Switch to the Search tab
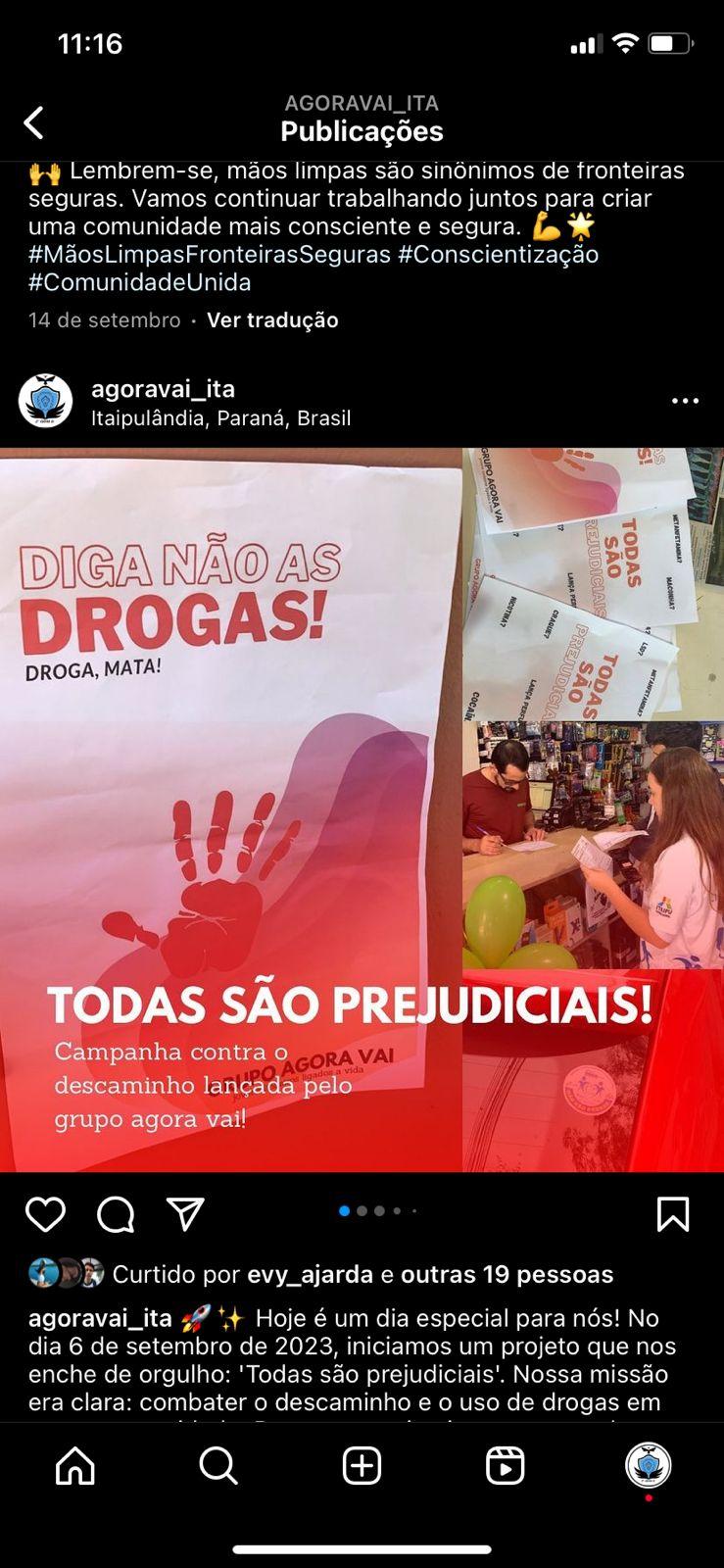 tap(217, 1466)
